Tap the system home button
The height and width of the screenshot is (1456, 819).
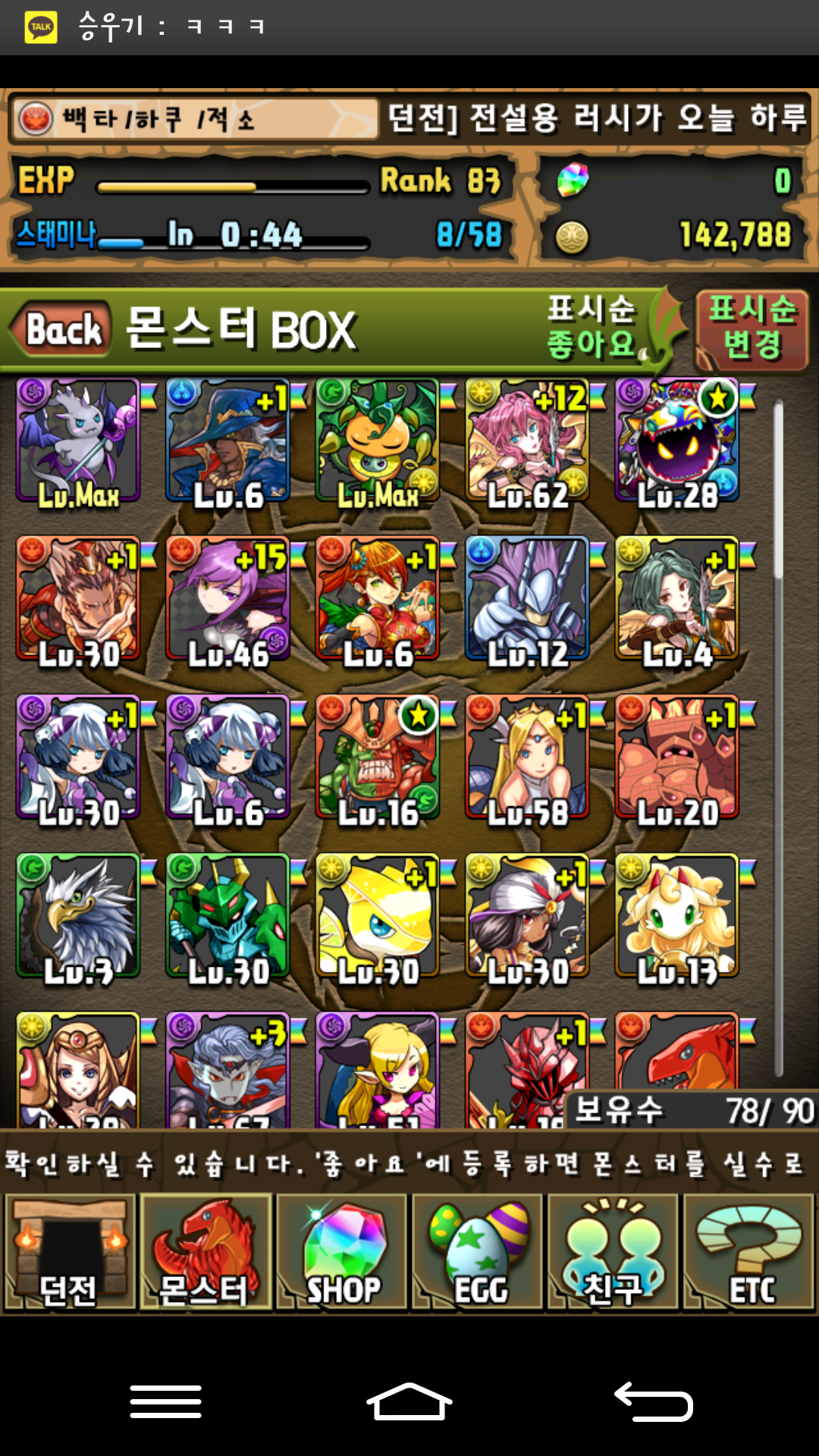click(x=409, y=1401)
